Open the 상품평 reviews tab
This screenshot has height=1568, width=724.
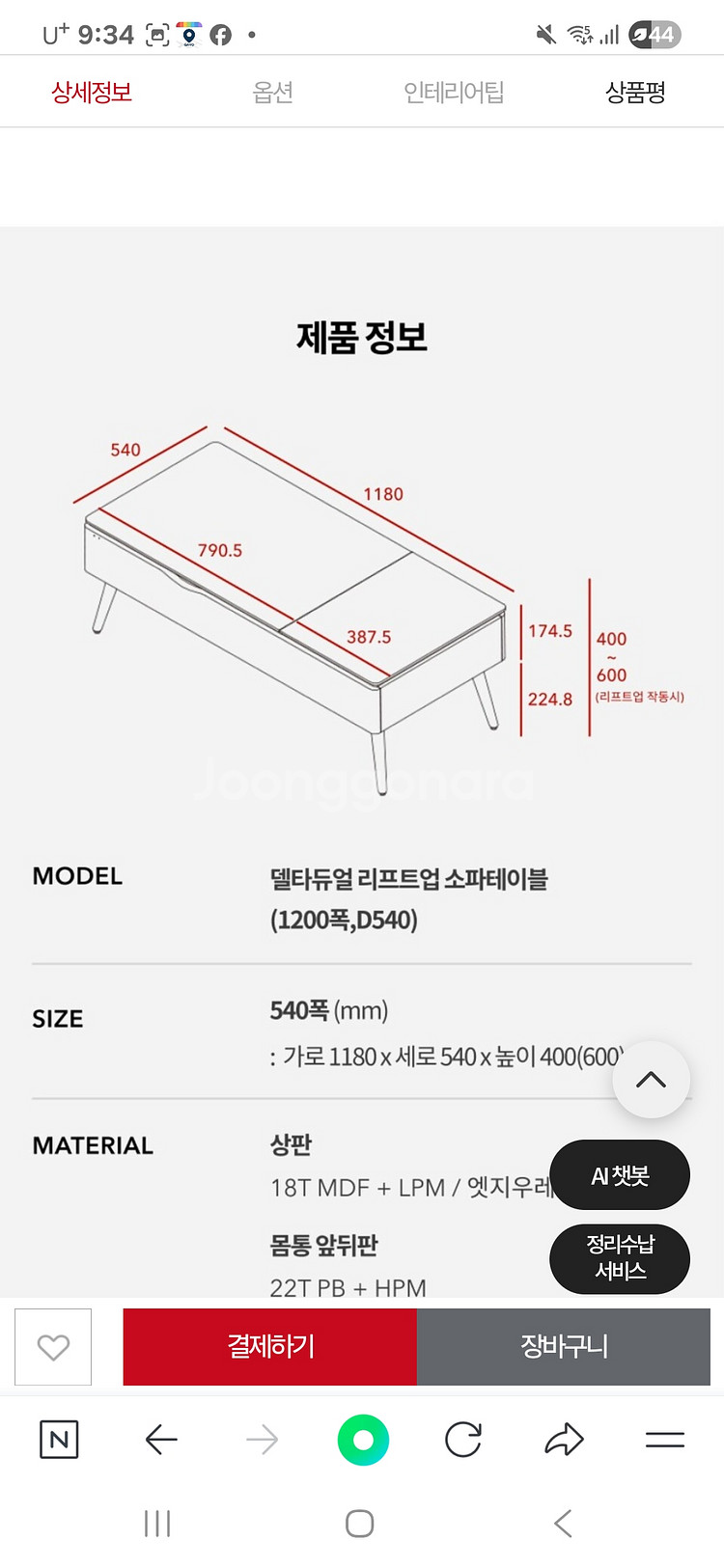tap(635, 92)
